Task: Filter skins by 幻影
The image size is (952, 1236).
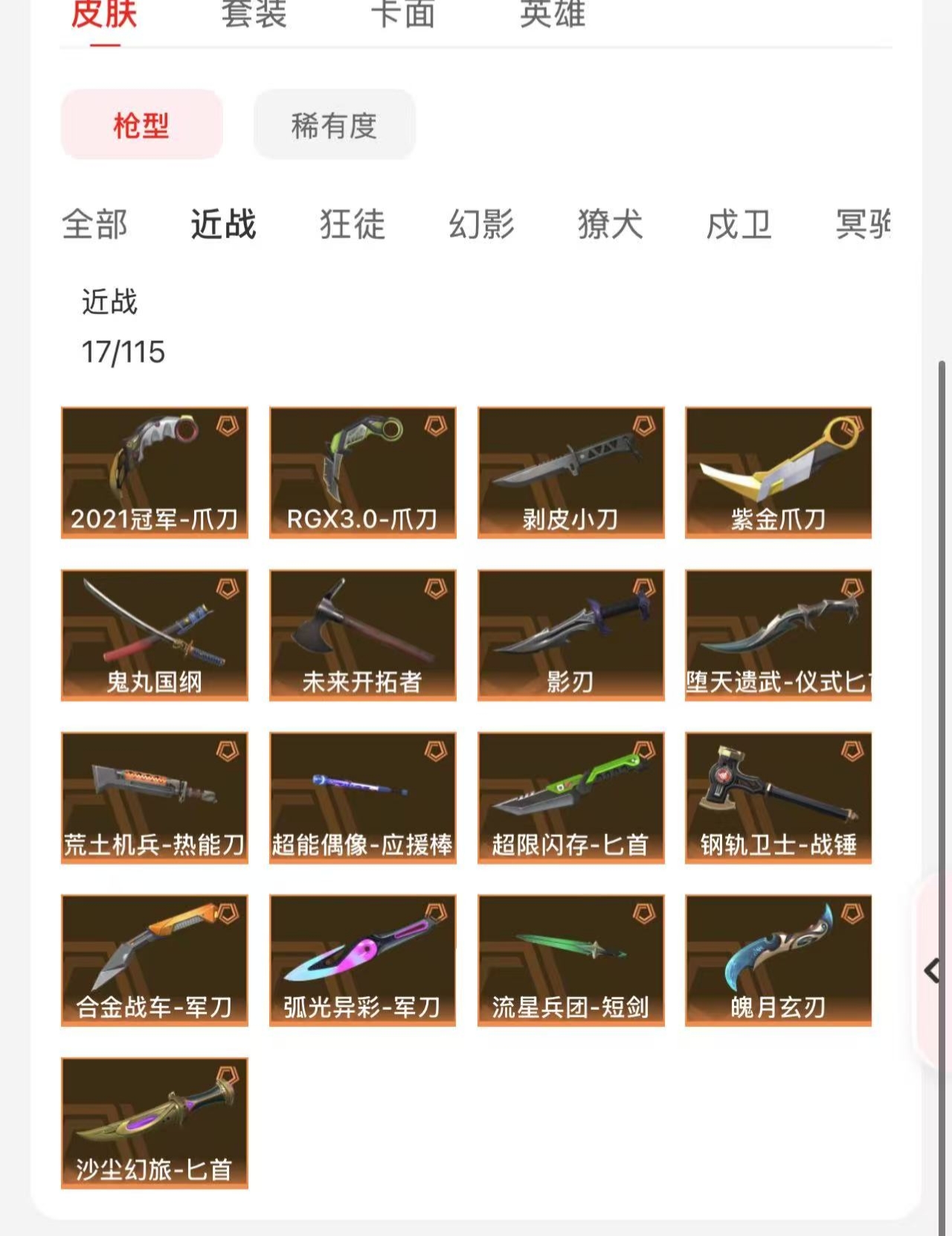Action: coord(481,224)
